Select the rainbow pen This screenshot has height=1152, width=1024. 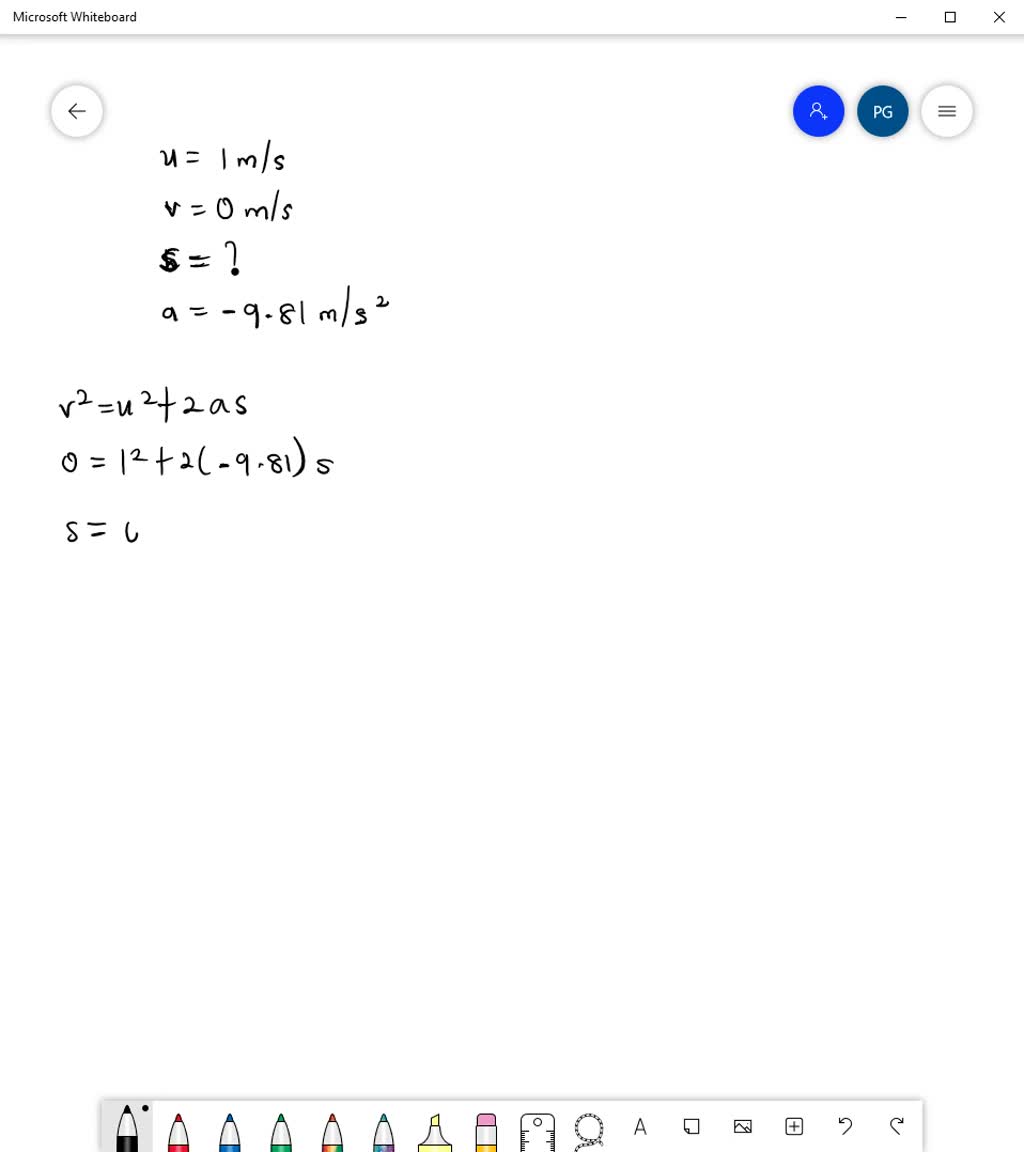pyautogui.click(x=332, y=1131)
